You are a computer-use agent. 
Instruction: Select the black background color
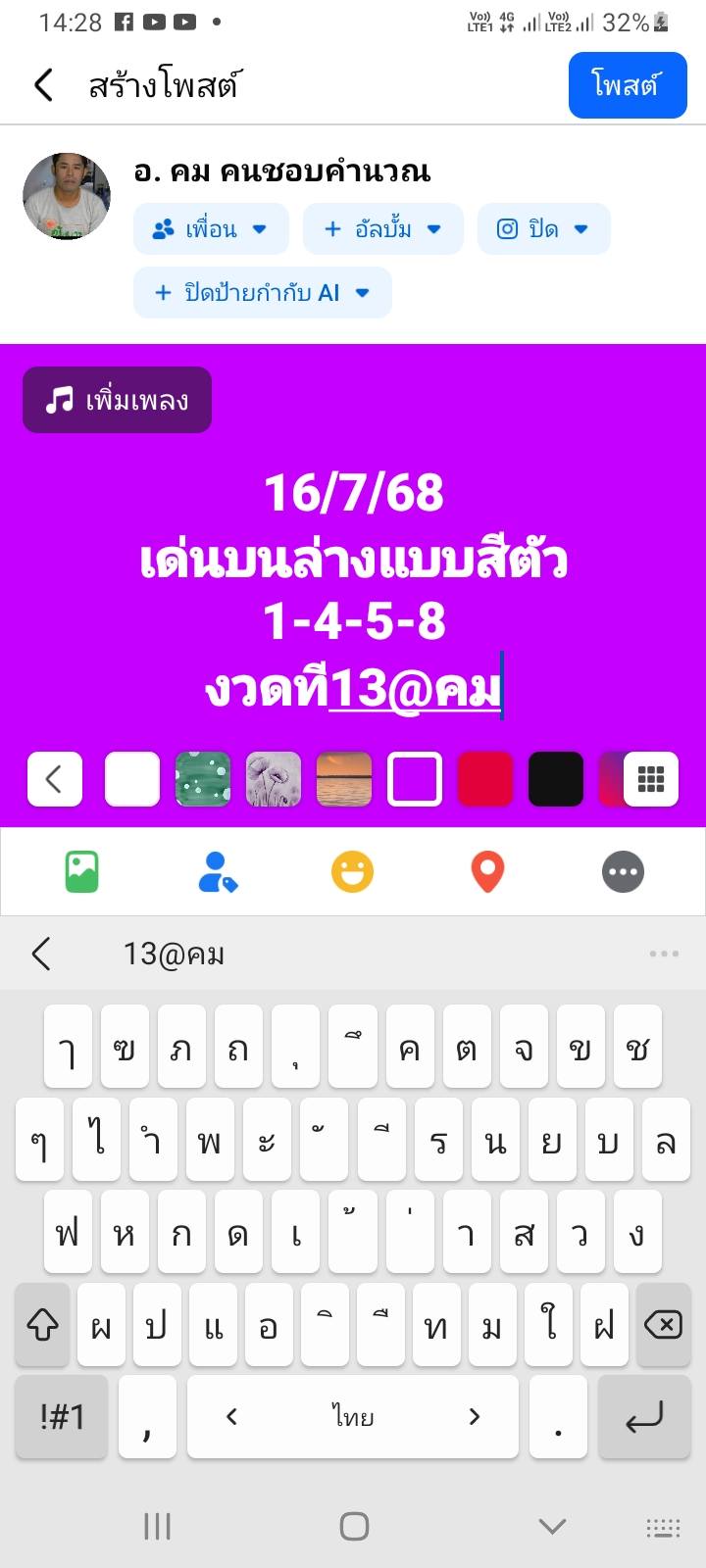coord(556,779)
